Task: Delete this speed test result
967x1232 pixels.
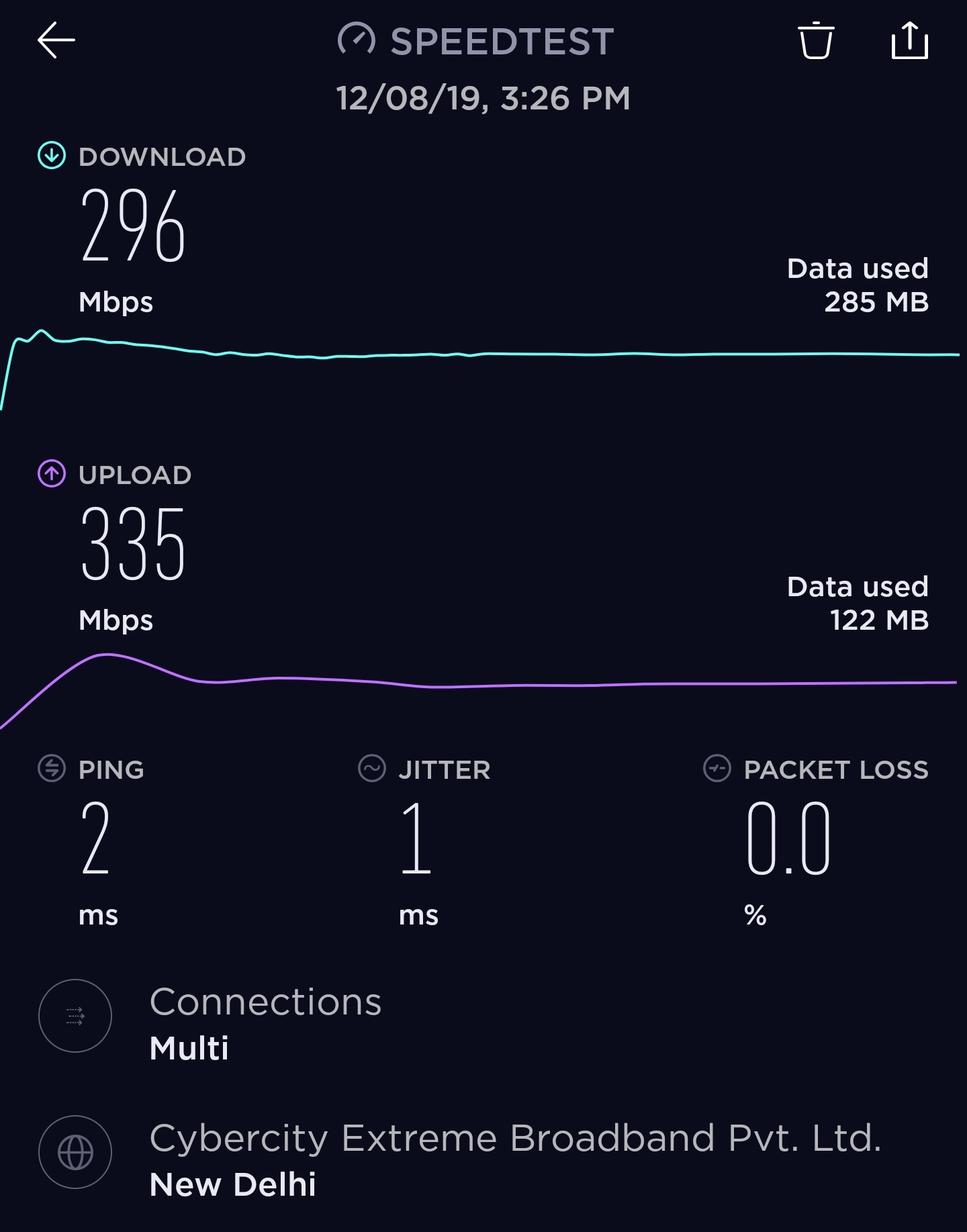Action: pyautogui.click(x=816, y=41)
